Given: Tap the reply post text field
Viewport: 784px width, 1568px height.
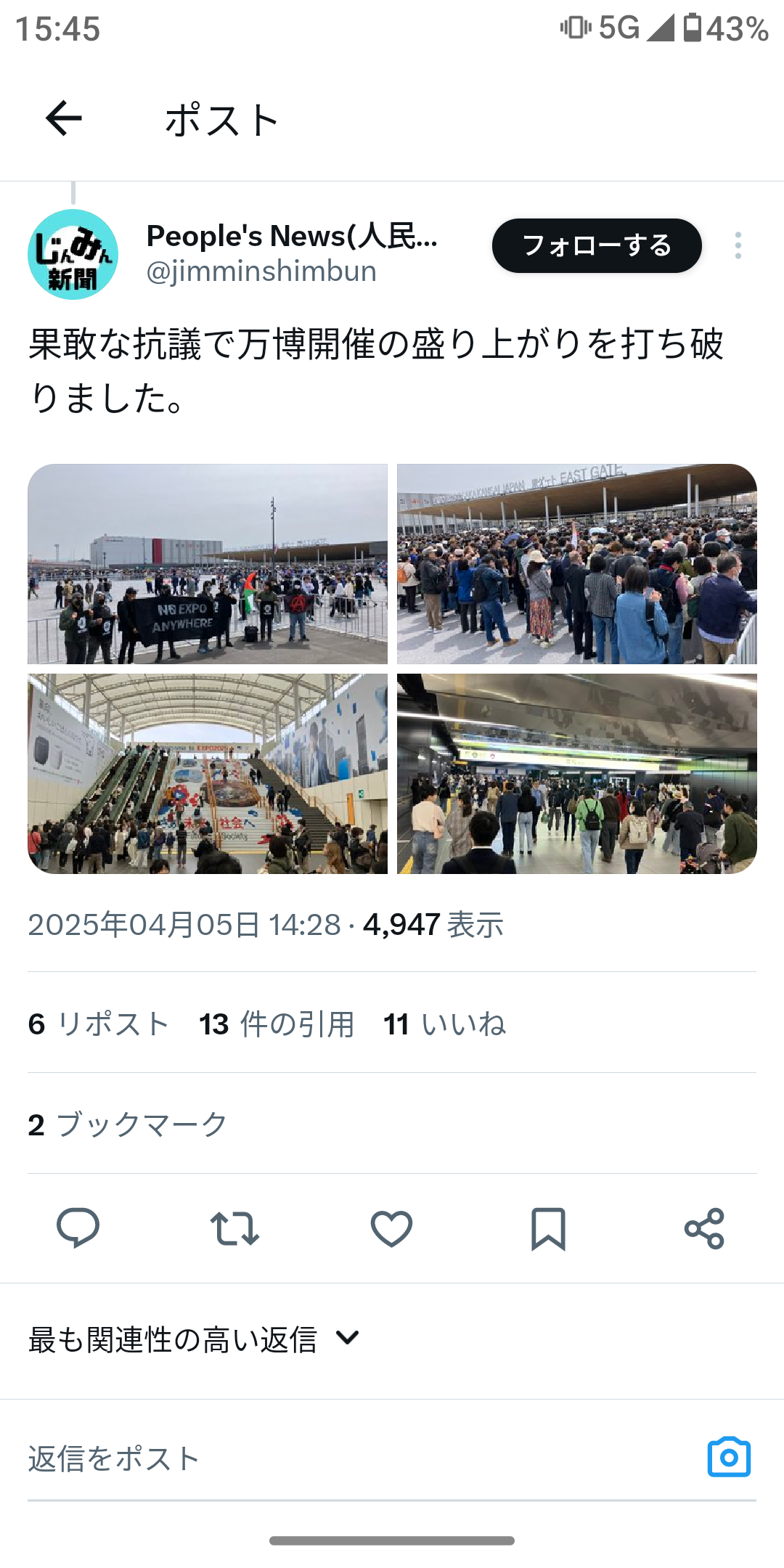Looking at the screenshot, I should pyautogui.click(x=348, y=1459).
